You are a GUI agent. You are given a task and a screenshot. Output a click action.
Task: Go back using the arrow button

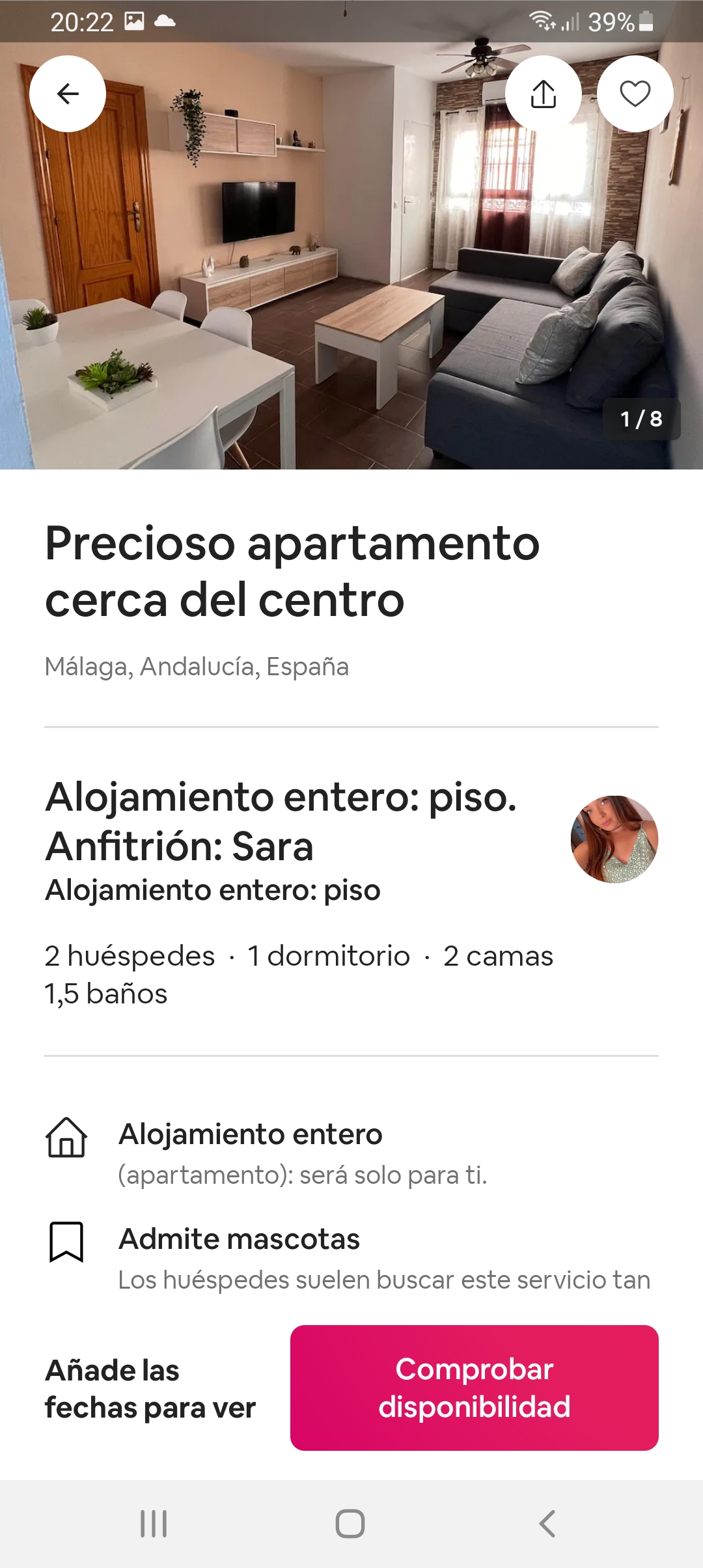(68, 94)
